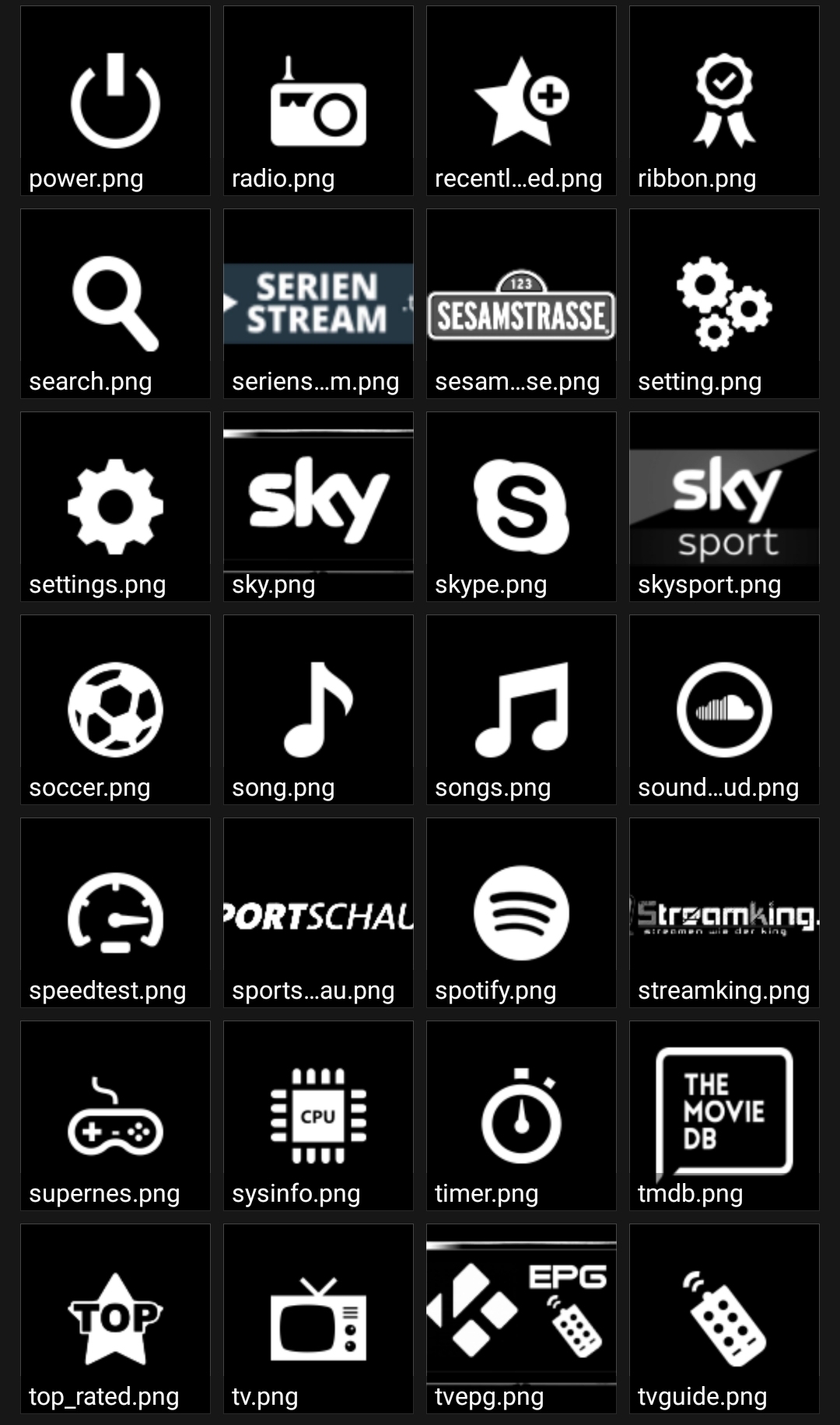Viewport: 840px width, 1425px height.
Task: Tap the sysinfo.png CPU thumbnail
Action: (x=318, y=1115)
